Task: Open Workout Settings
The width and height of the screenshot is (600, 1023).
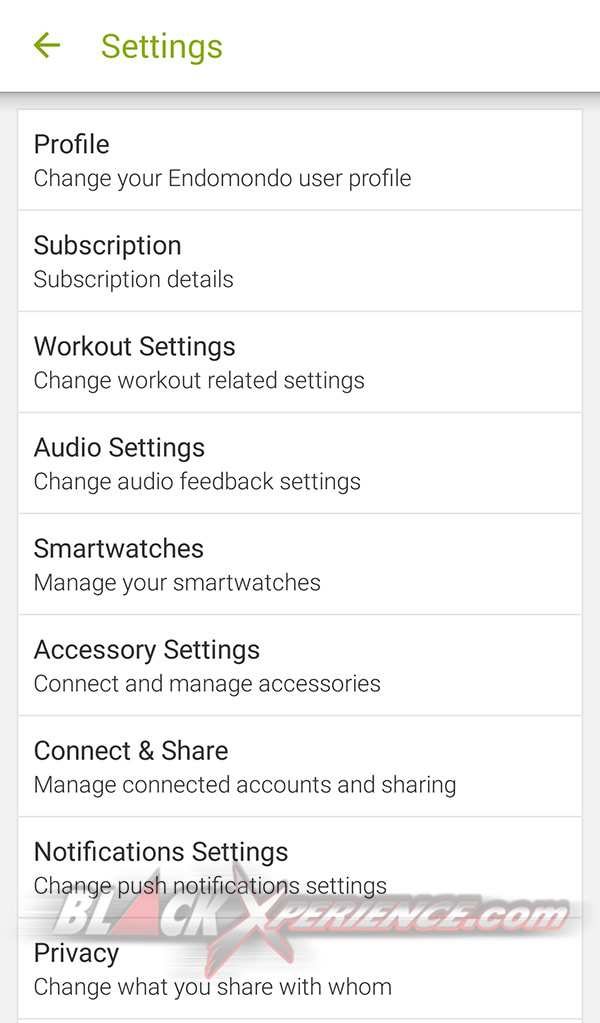Action: [300, 362]
